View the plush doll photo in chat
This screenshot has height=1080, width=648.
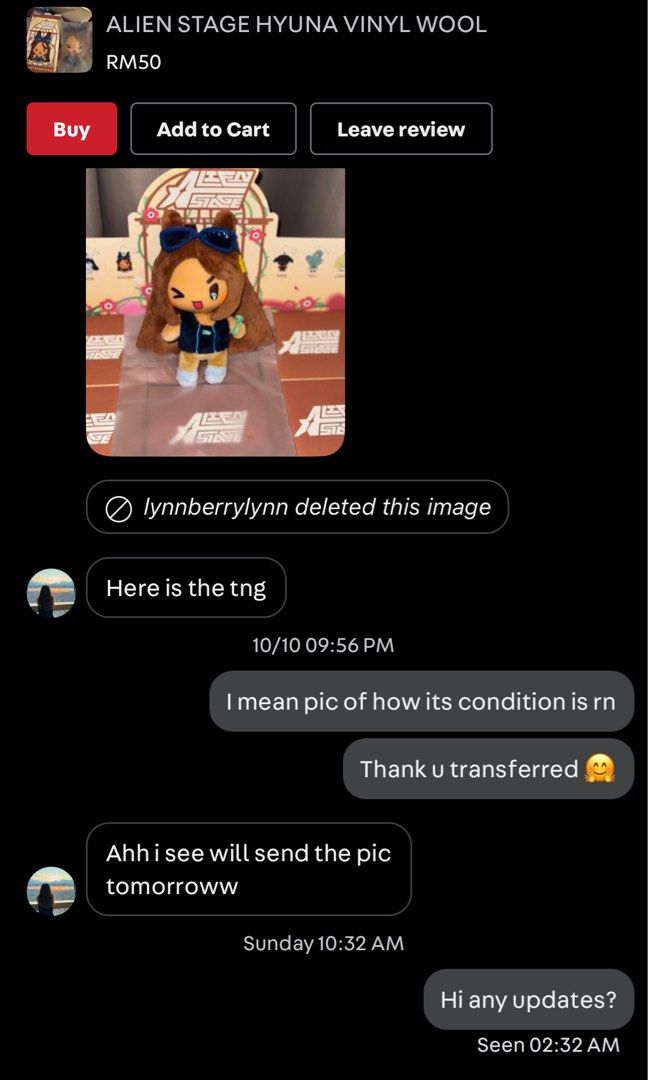216,312
